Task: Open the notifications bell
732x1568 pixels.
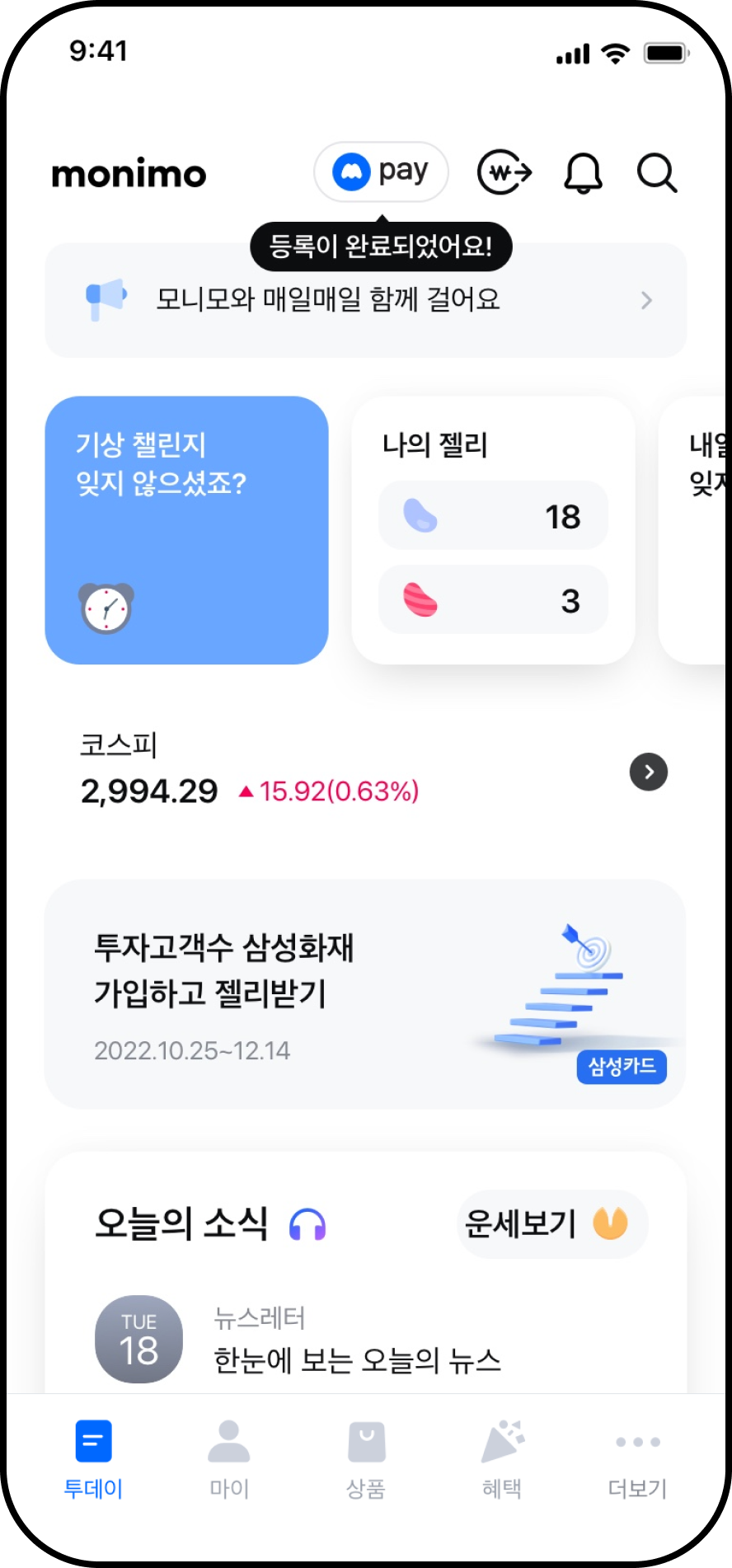Action: pos(583,173)
